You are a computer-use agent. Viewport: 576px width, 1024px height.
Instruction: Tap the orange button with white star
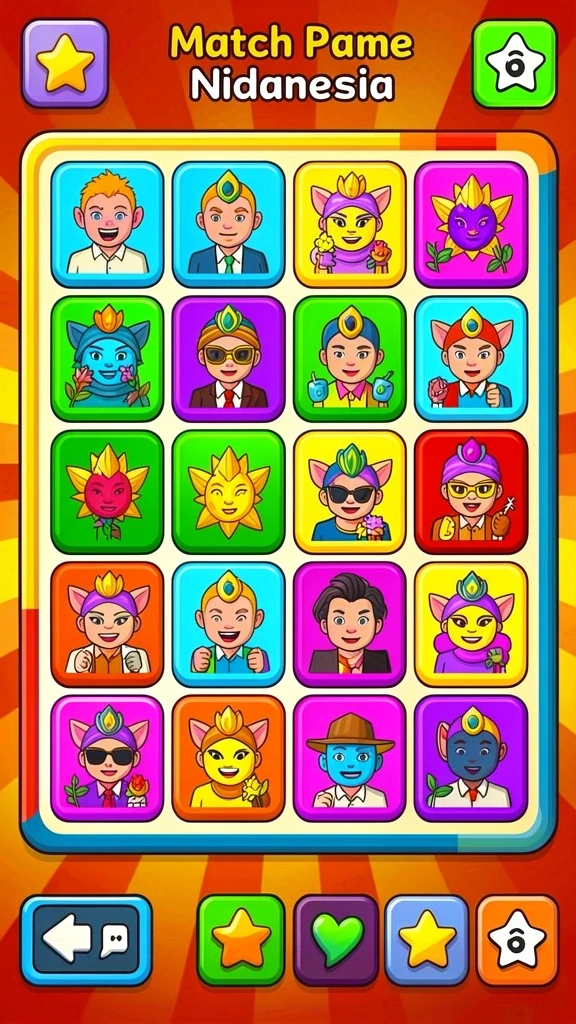click(x=517, y=940)
